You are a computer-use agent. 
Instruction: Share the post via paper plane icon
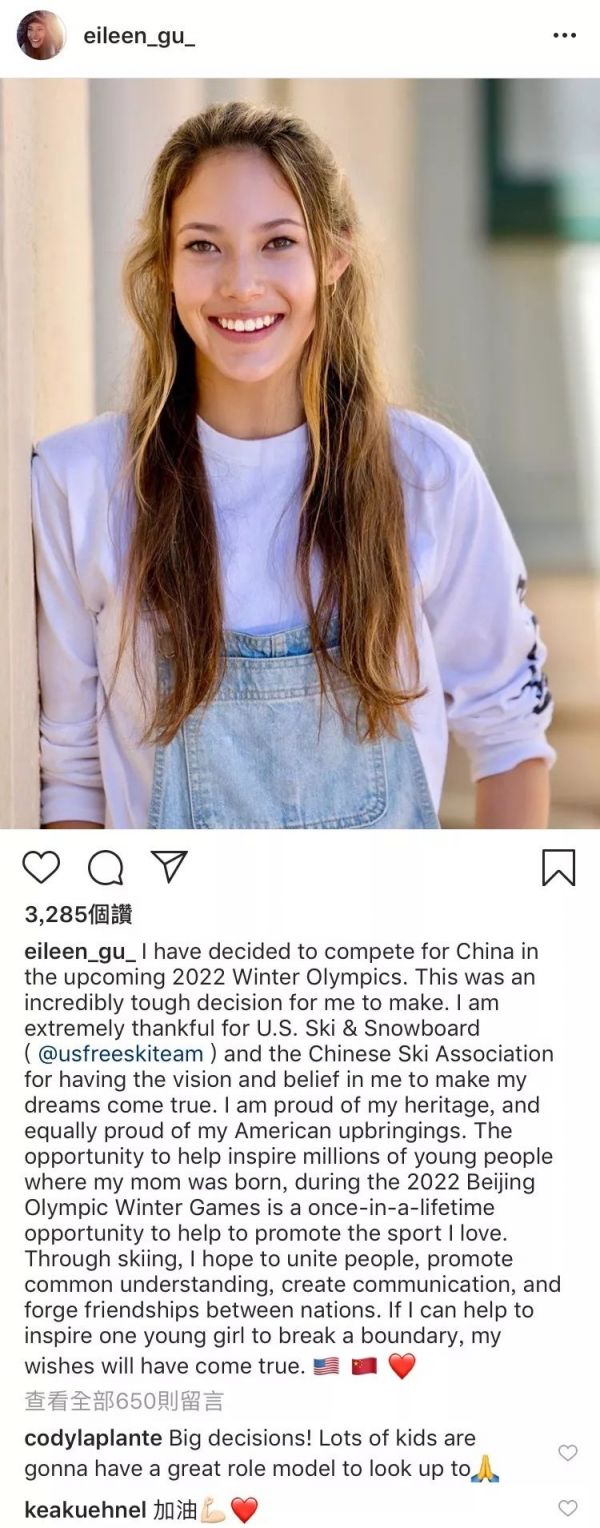pyautogui.click(x=169, y=866)
